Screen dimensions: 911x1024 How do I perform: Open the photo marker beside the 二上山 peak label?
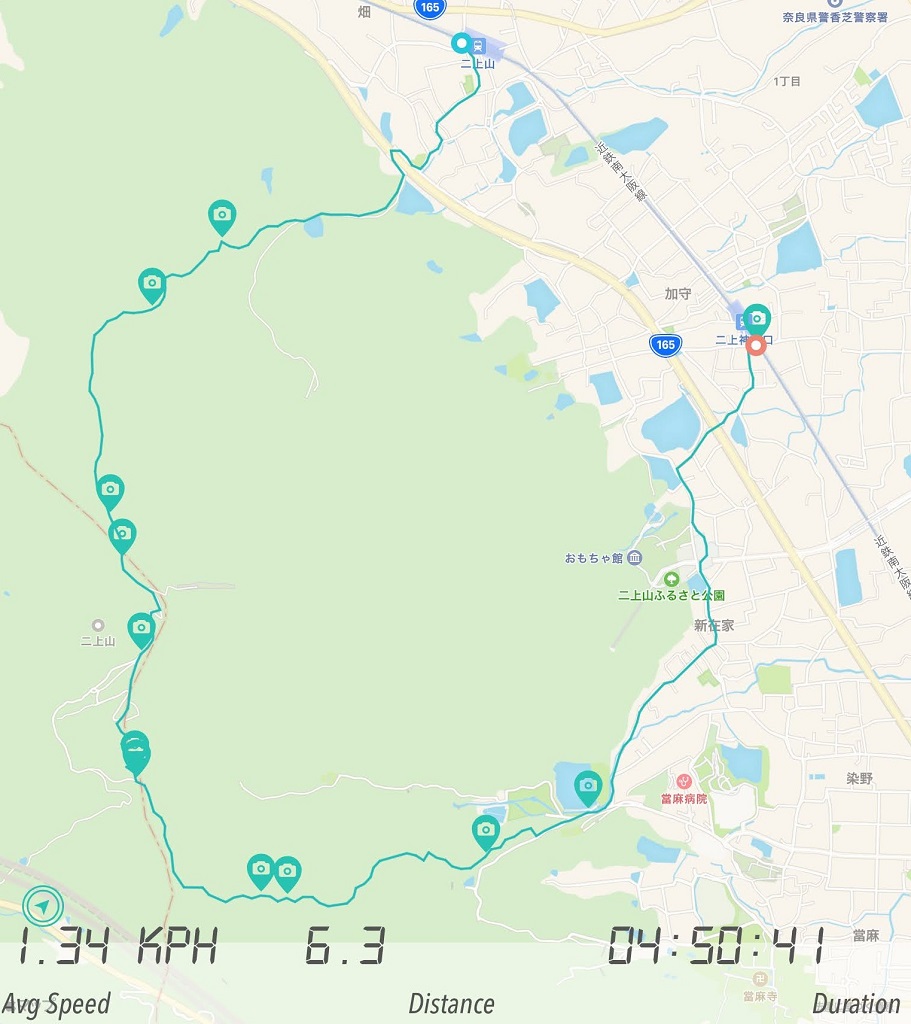tap(141, 629)
